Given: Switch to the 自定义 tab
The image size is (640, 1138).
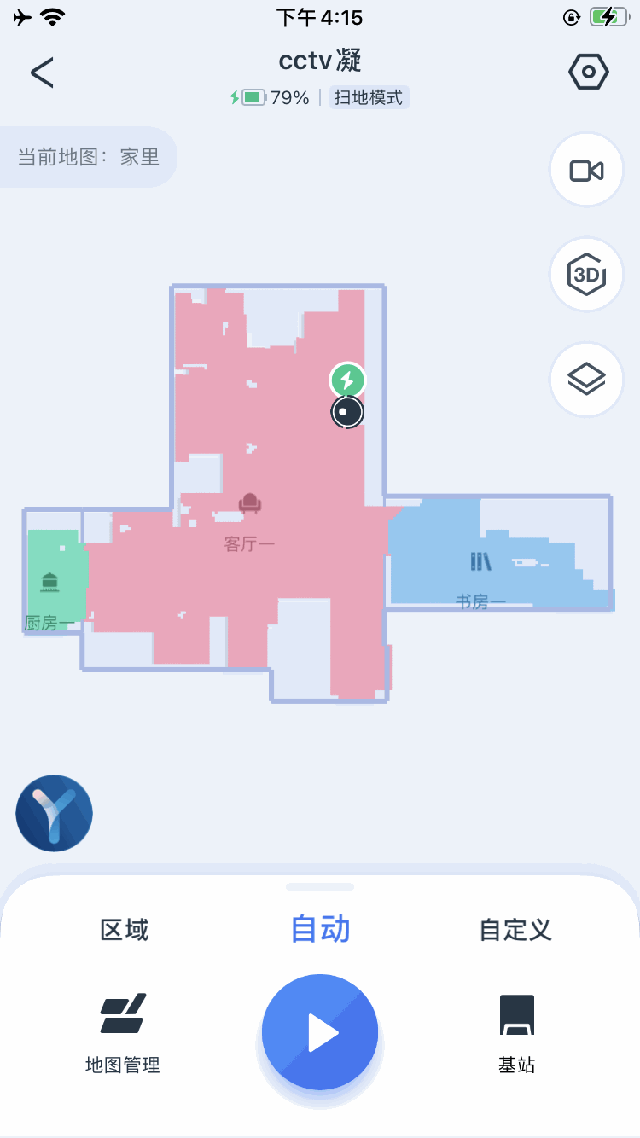Looking at the screenshot, I should click(515, 930).
